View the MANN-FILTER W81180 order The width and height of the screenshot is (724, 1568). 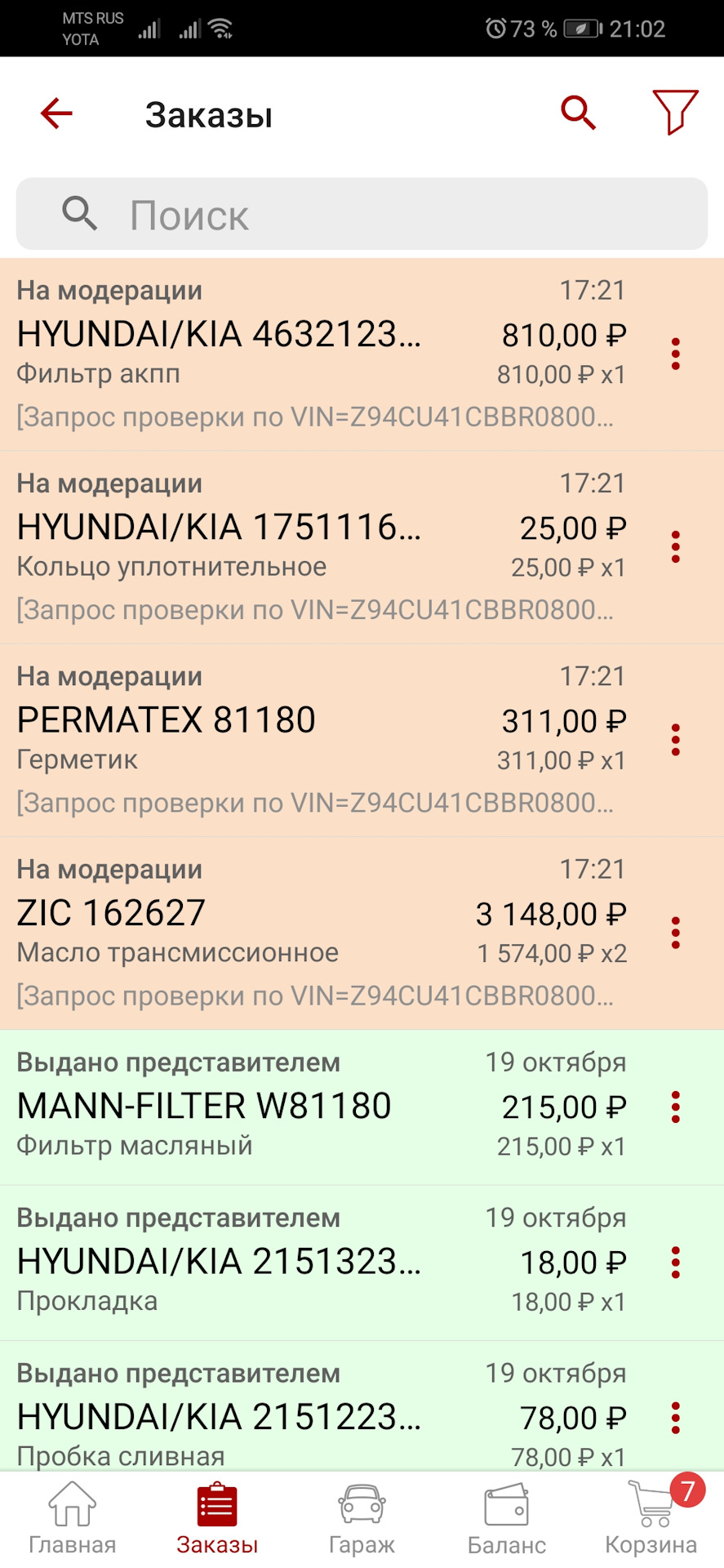coord(318,1107)
